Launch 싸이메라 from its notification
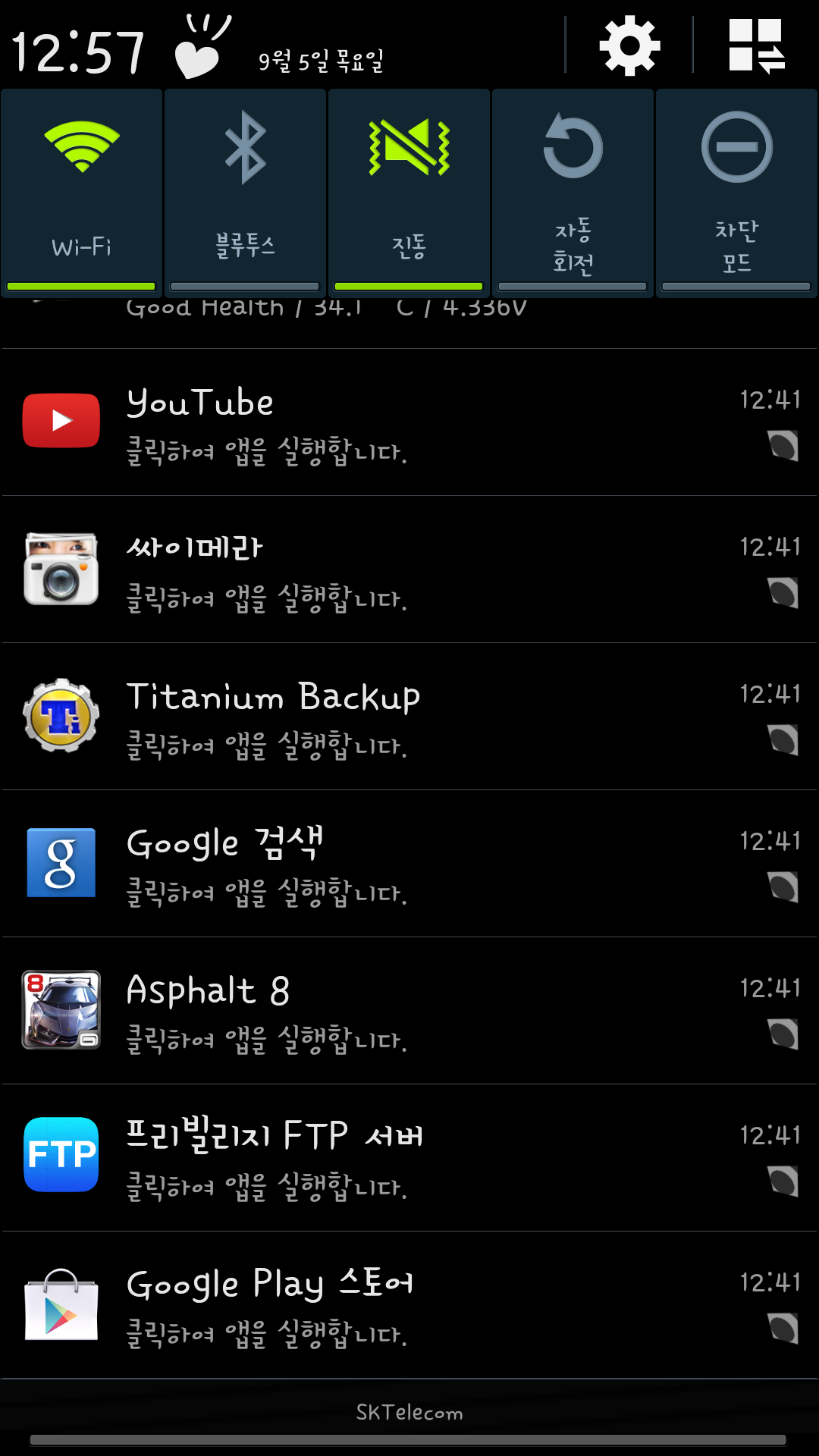819x1456 pixels. [409, 570]
